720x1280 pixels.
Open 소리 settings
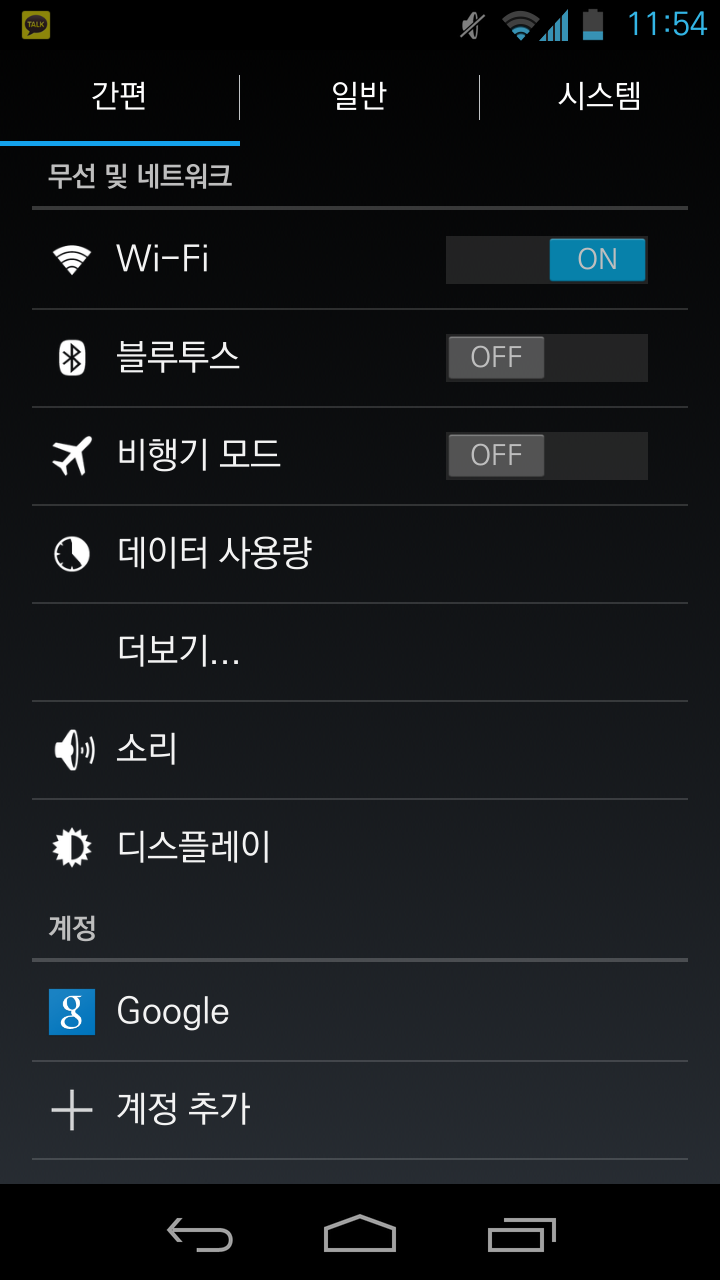(360, 750)
